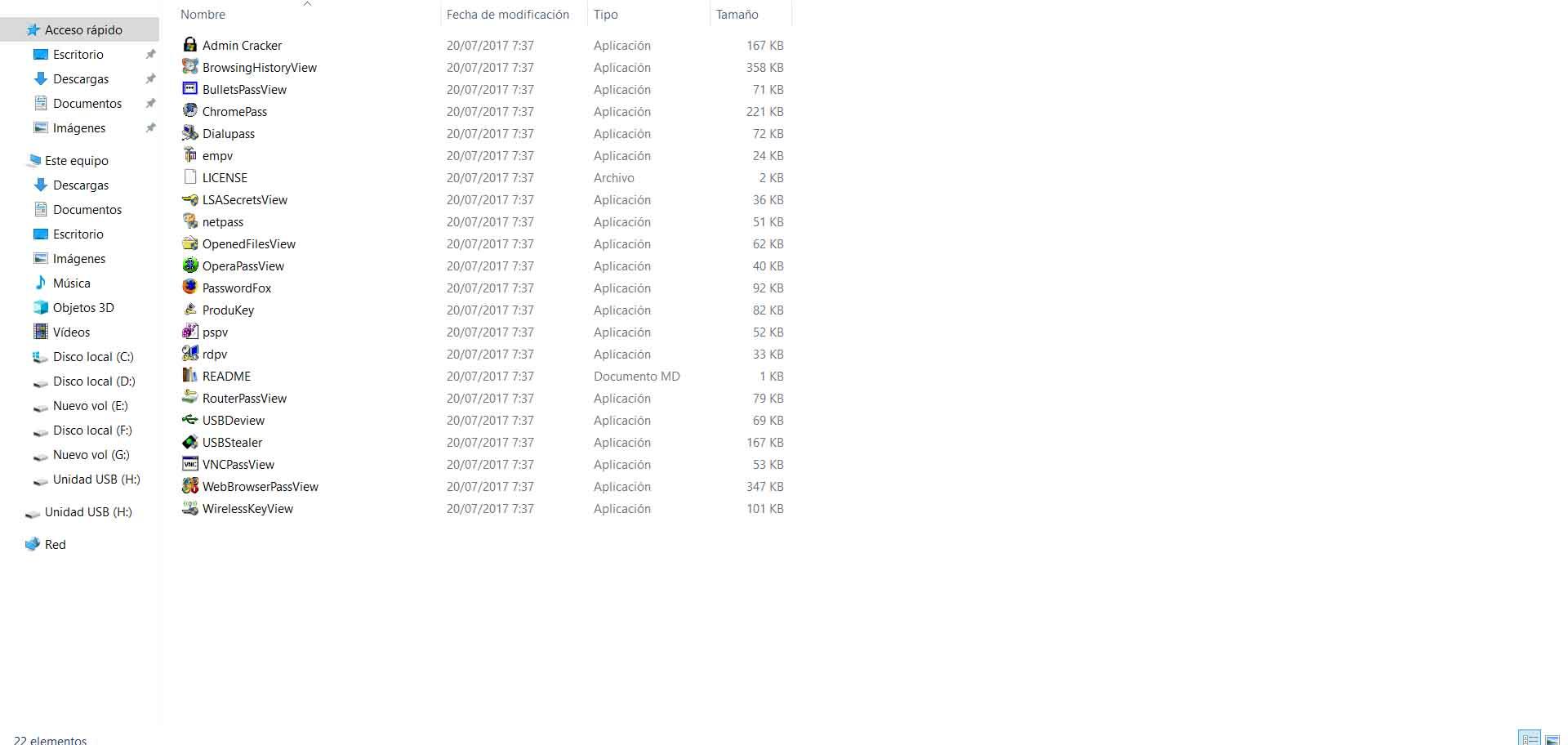Open the LICENSE file

(225, 178)
